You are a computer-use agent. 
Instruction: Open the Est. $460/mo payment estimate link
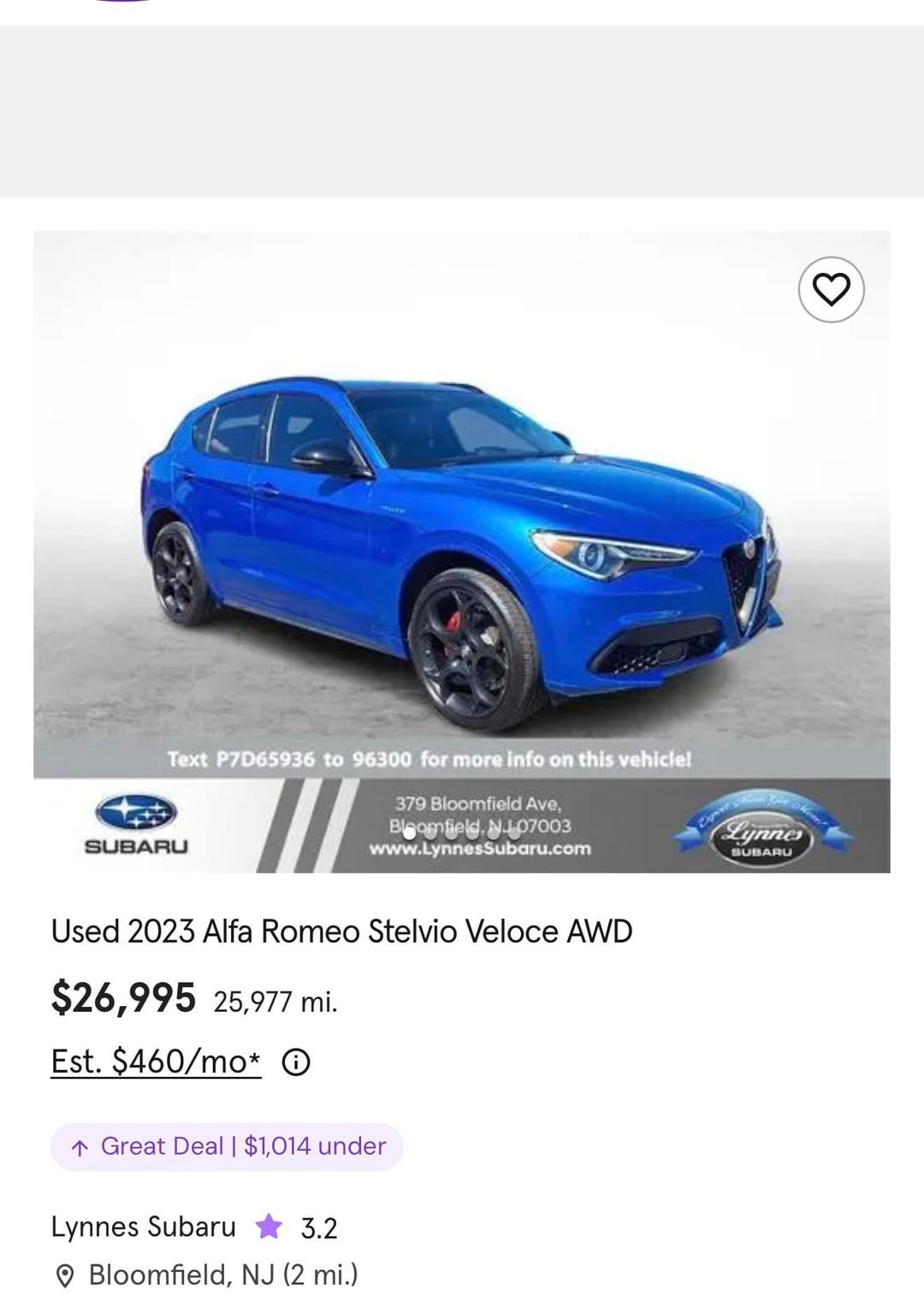coord(156,1062)
